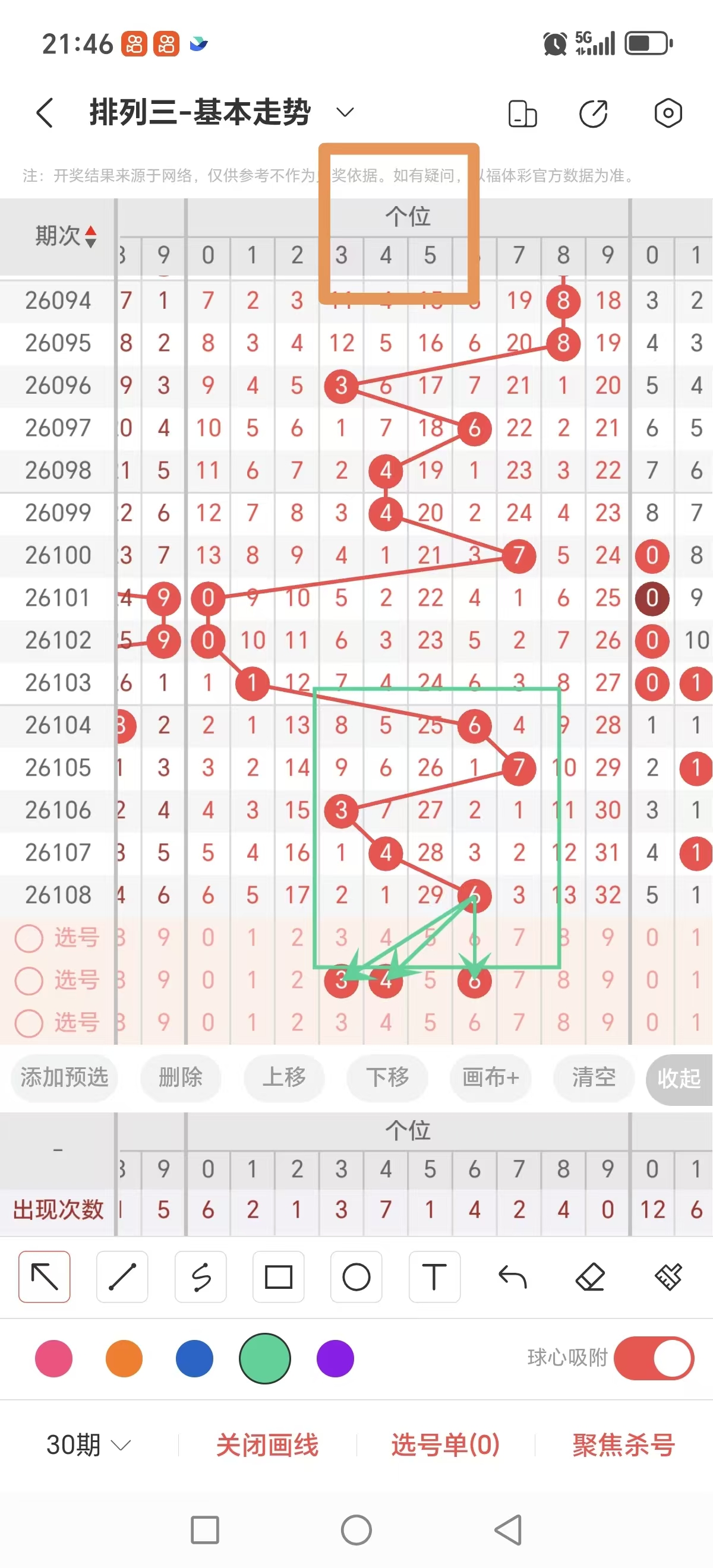Expand the 排列三-基本走势 title dropdown
Image resolution: width=713 pixels, height=1568 pixels.
344,113
